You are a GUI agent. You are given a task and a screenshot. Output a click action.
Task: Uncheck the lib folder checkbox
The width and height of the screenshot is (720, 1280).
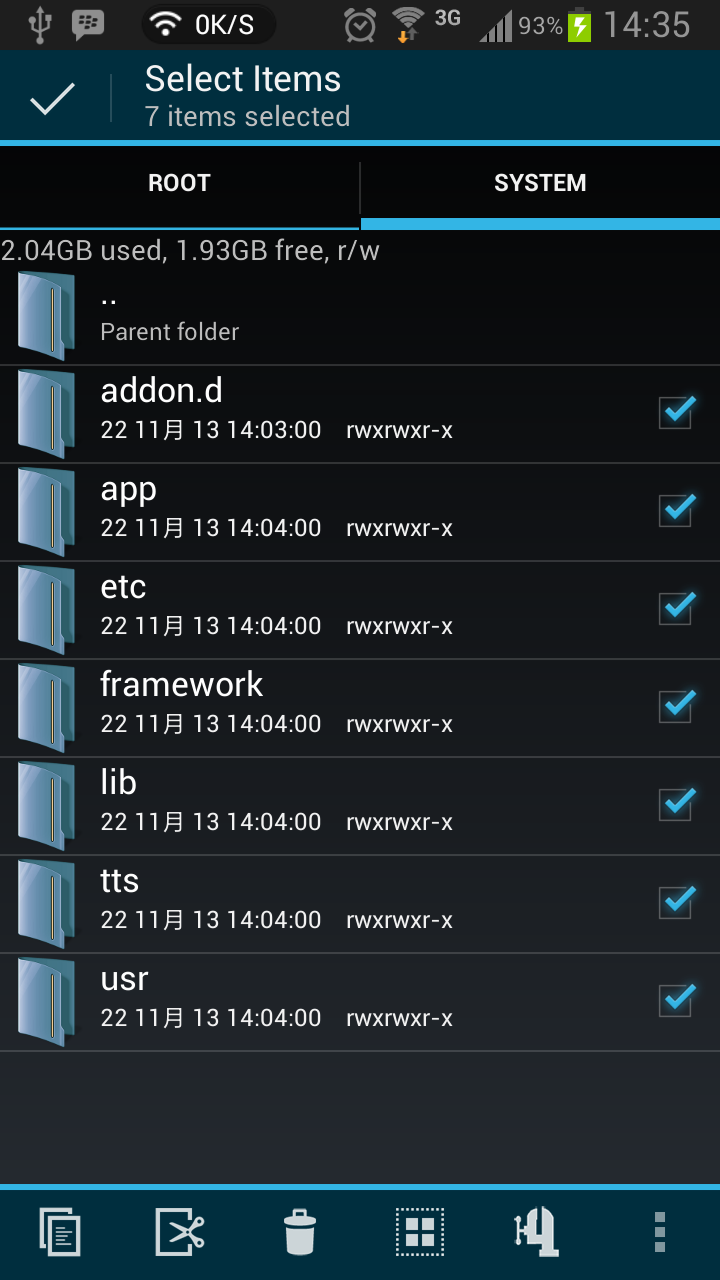coord(677,803)
